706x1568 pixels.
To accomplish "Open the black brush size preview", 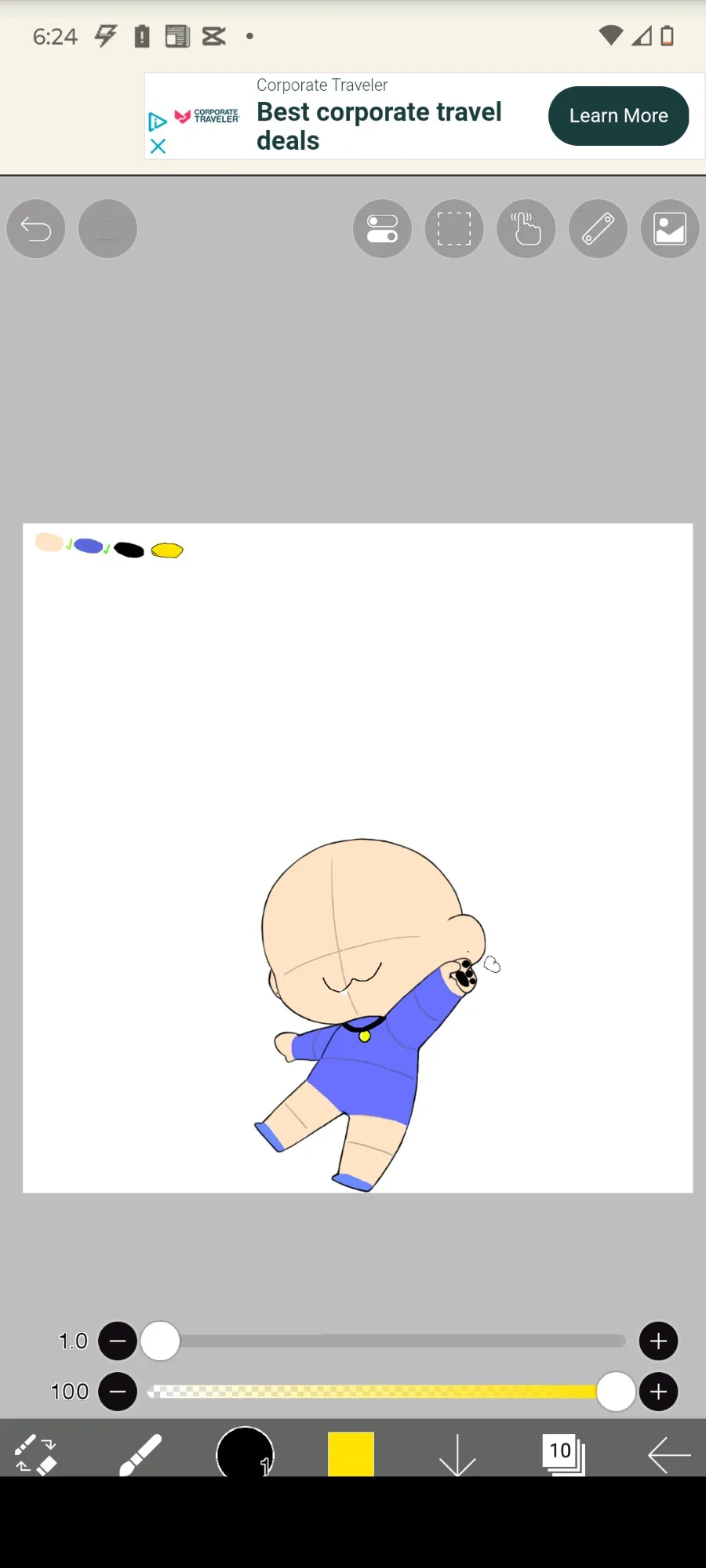I will coord(245,1454).
